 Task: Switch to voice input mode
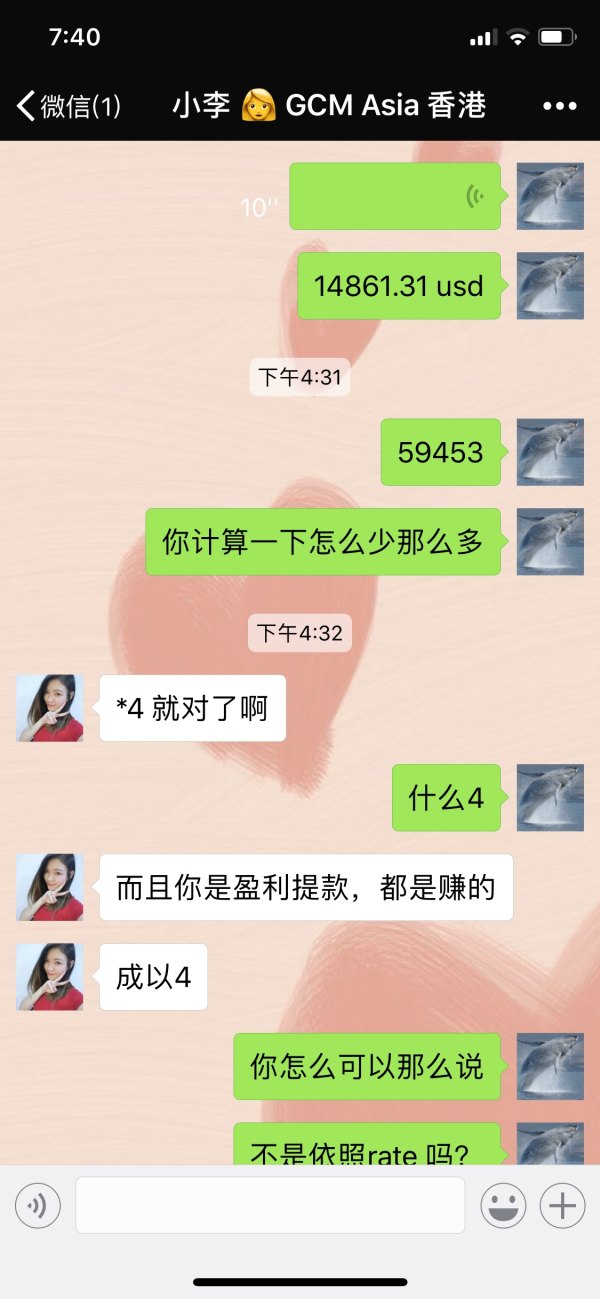pyautogui.click(x=38, y=1206)
